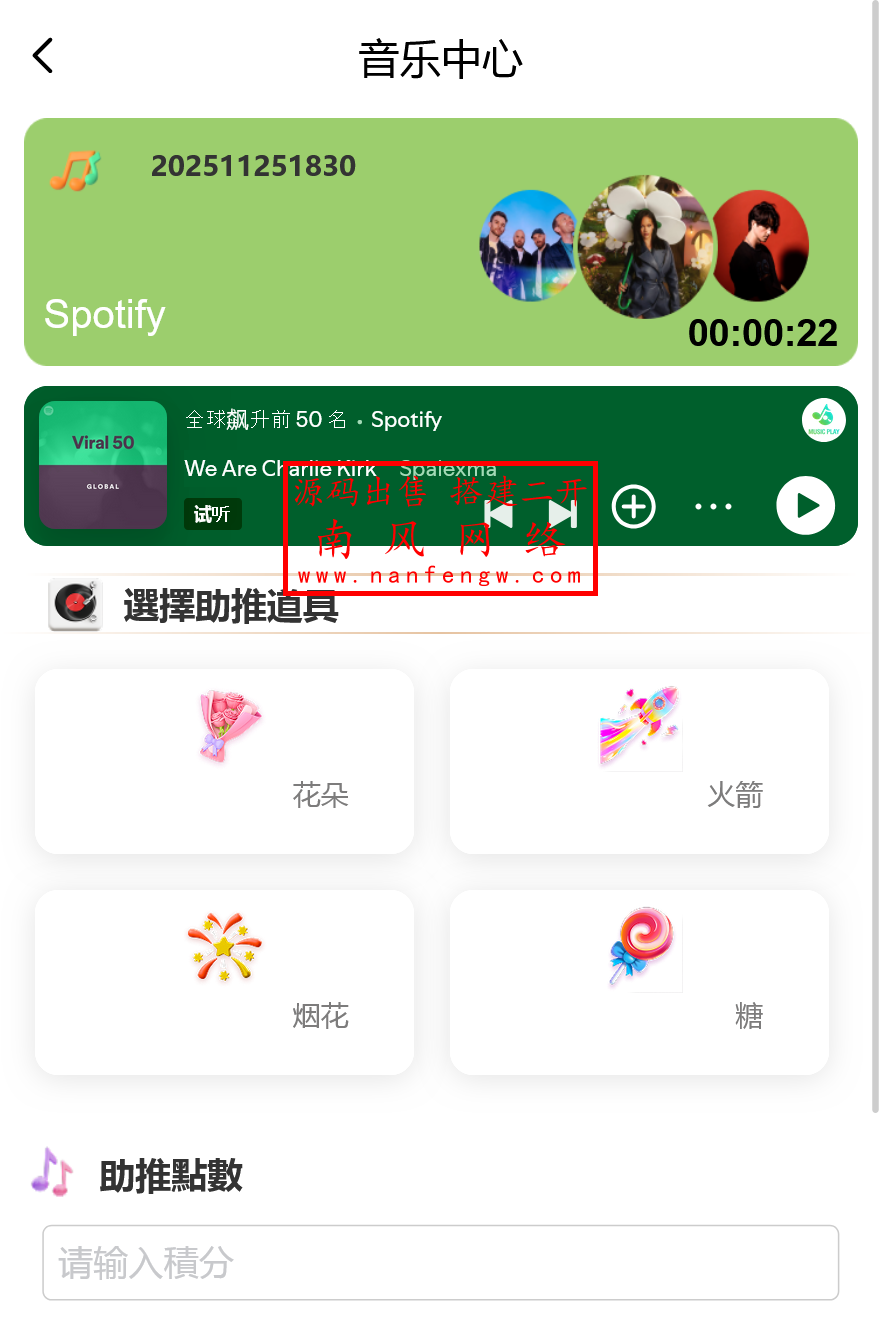Select the 火箭 booster prop
Image resolution: width=882 pixels, height=1334 pixels.
(x=638, y=761)
